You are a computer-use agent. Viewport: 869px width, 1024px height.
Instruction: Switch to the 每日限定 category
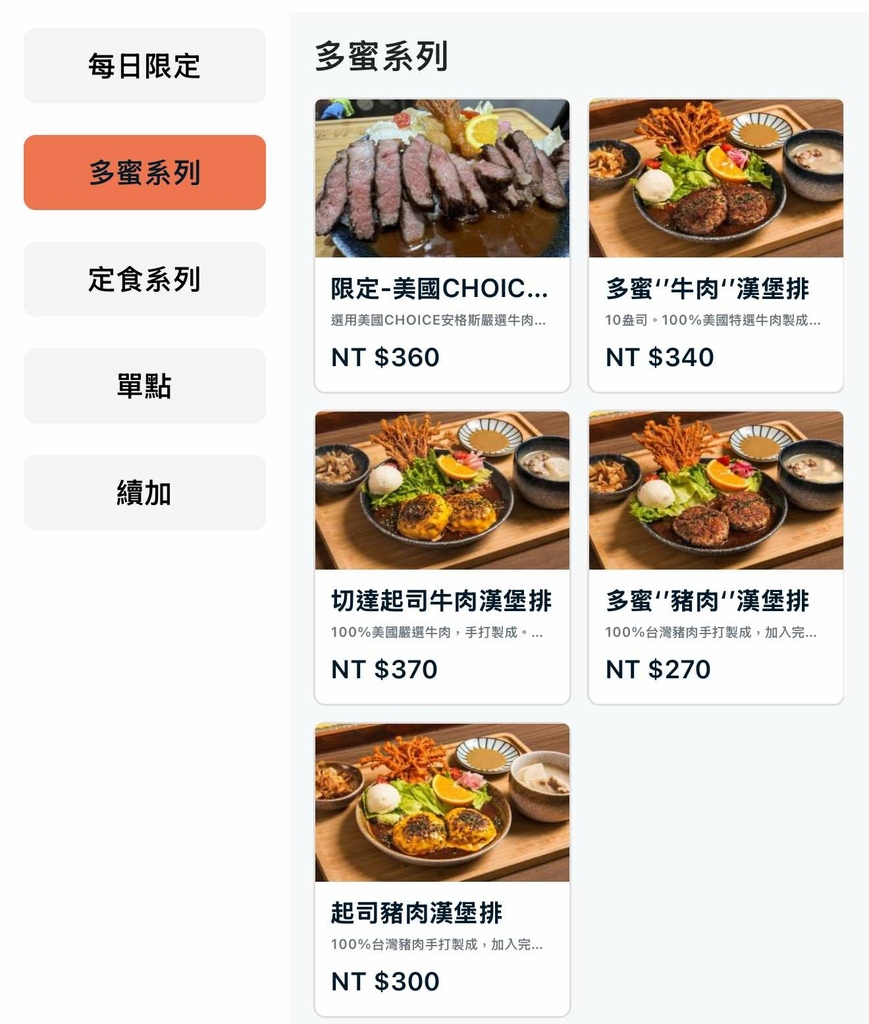tap(145, 66)
